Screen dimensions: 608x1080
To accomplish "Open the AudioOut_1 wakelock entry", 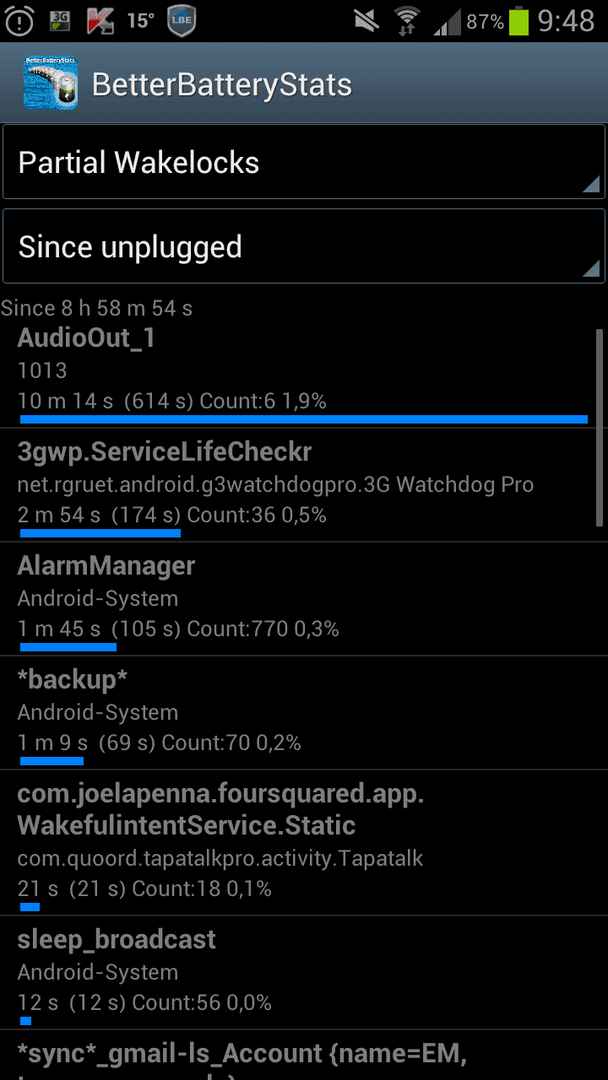I will pyautogui.click(x=304, y=374).
